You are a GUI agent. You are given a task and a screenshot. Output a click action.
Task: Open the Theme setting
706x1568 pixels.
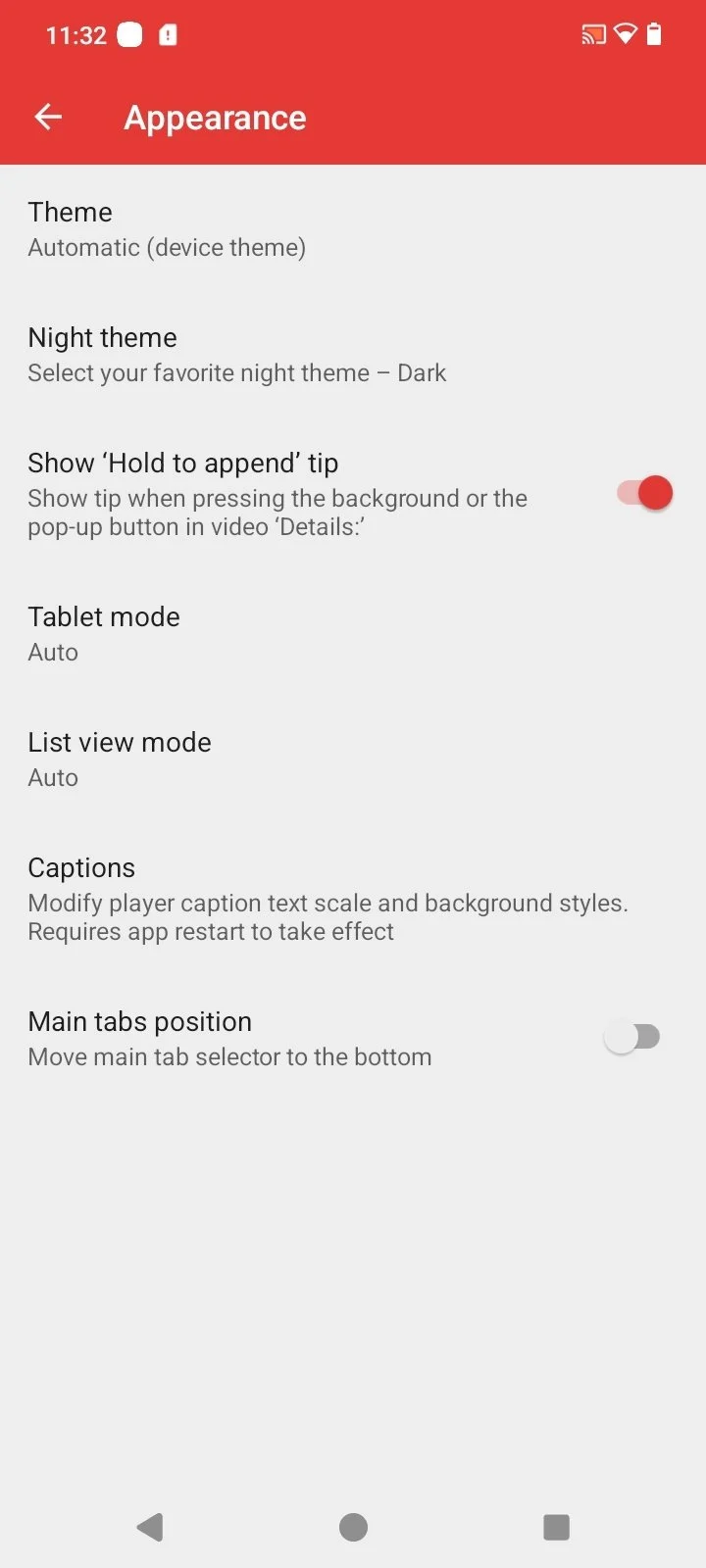(x=167, y=228)
